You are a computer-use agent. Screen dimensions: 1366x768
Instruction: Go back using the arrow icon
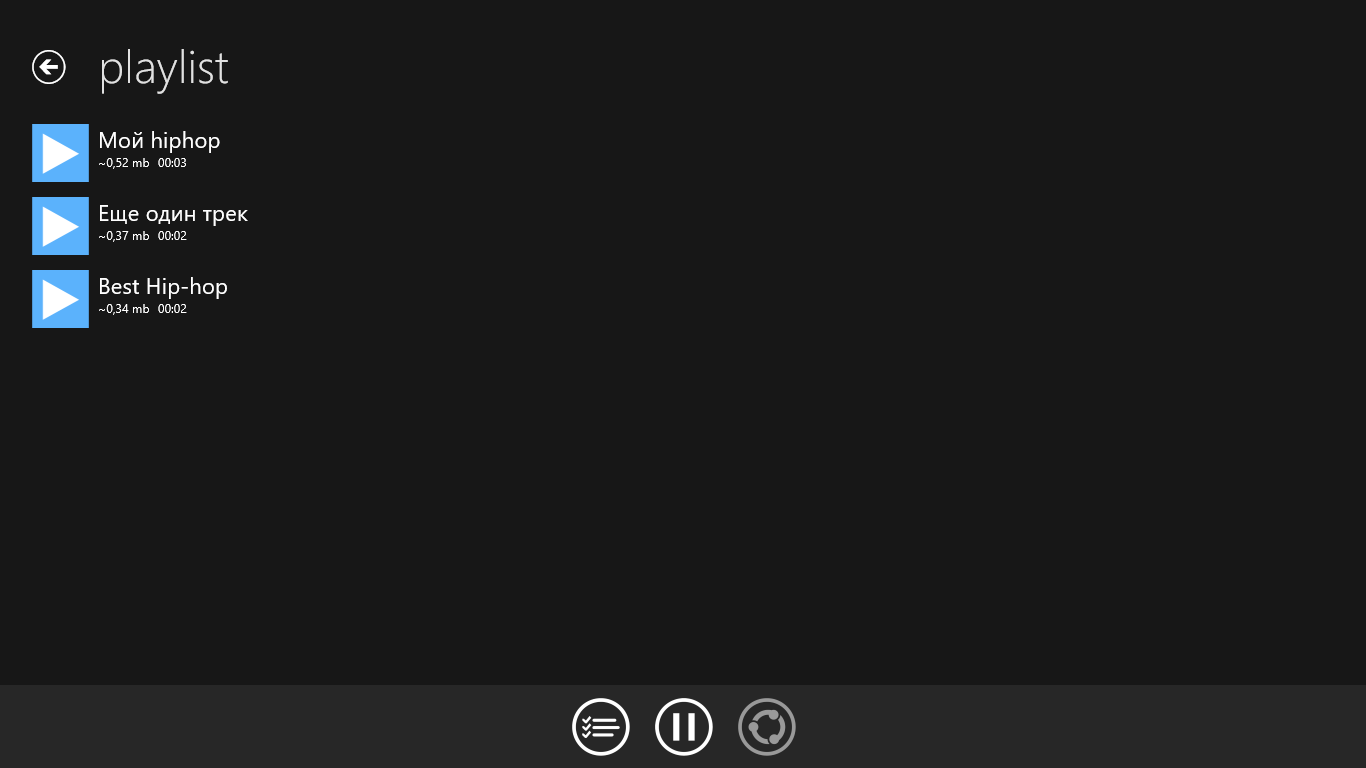click(x=48, y=67)
